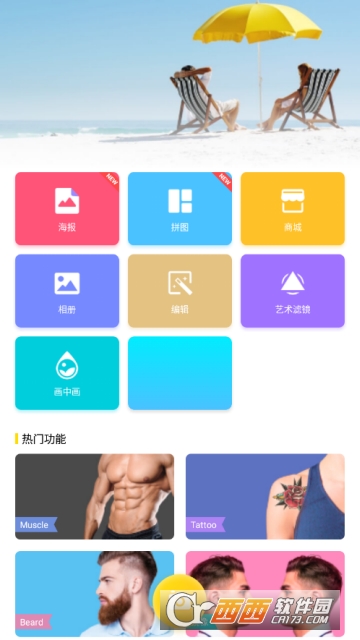
Task: Open the Tattoo feature card
Action: coord(265,496)
